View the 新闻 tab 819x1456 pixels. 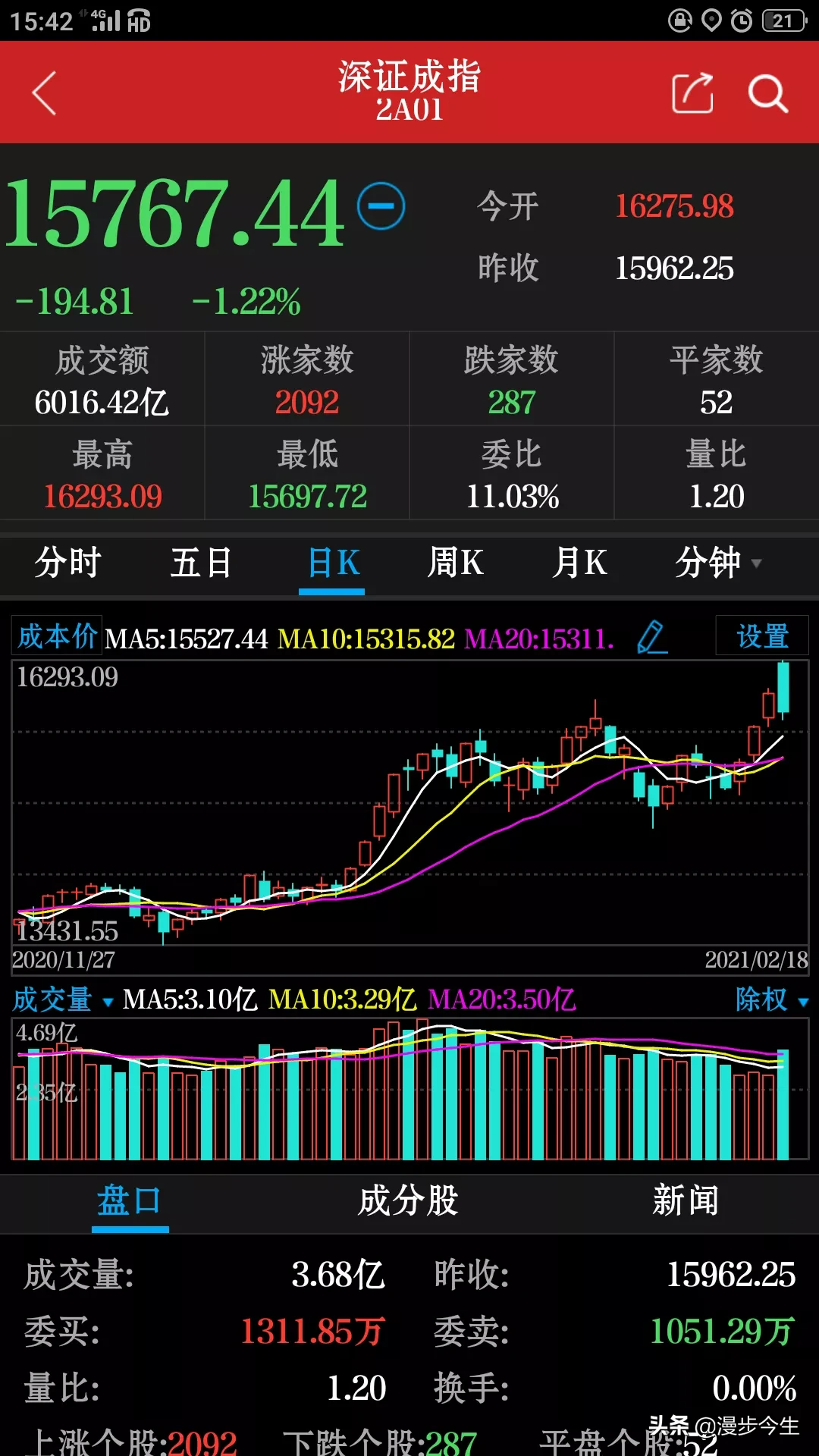686,1201
